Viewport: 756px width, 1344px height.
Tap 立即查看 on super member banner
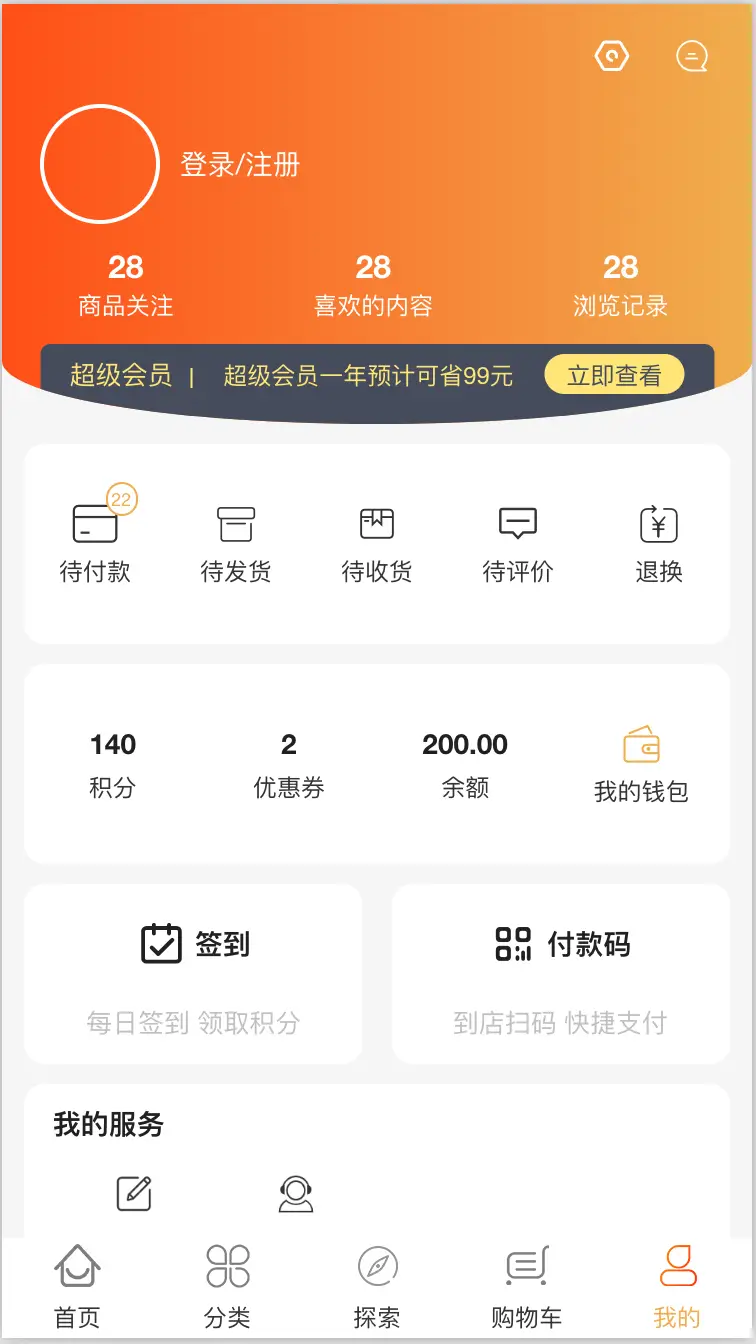point(614,376)
